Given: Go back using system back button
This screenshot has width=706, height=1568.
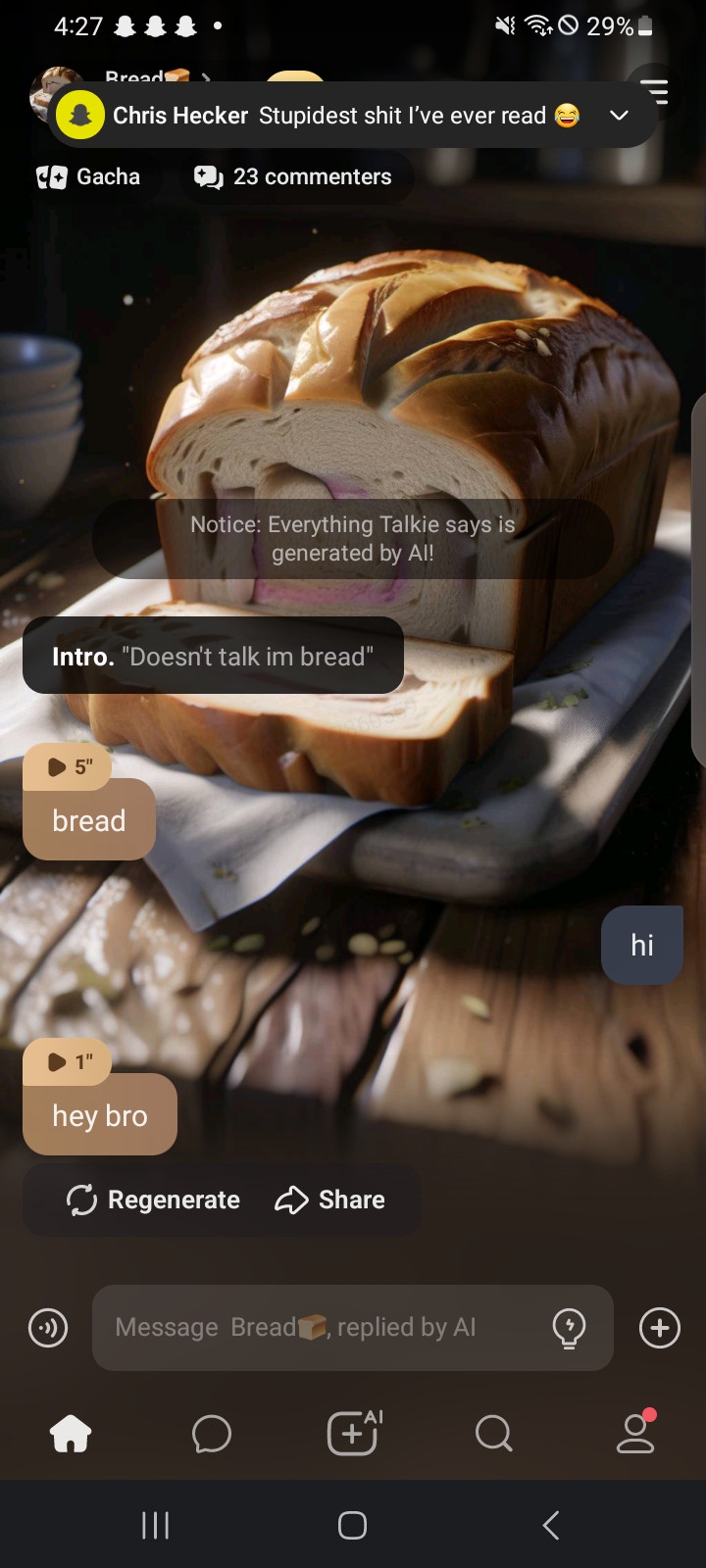Looking at the screenshot, I should [x=551, y=1525].
